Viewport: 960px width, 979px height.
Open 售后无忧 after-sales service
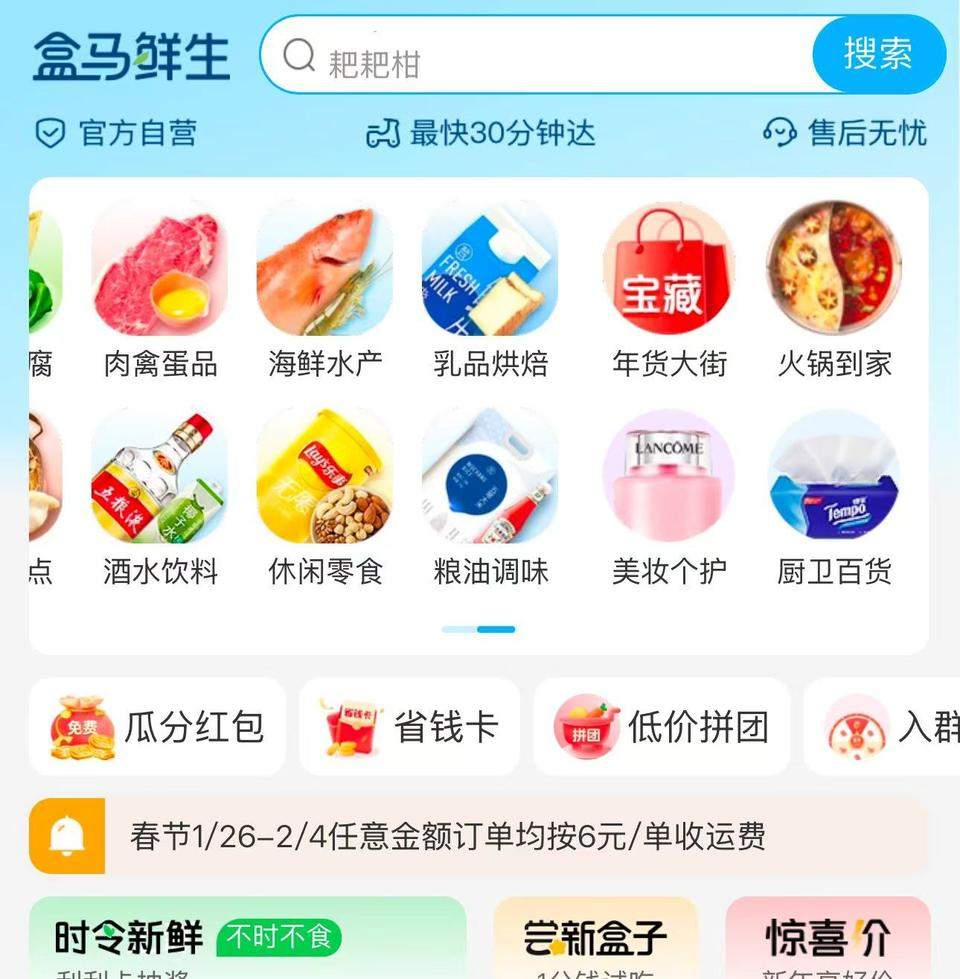click(843, 133)
